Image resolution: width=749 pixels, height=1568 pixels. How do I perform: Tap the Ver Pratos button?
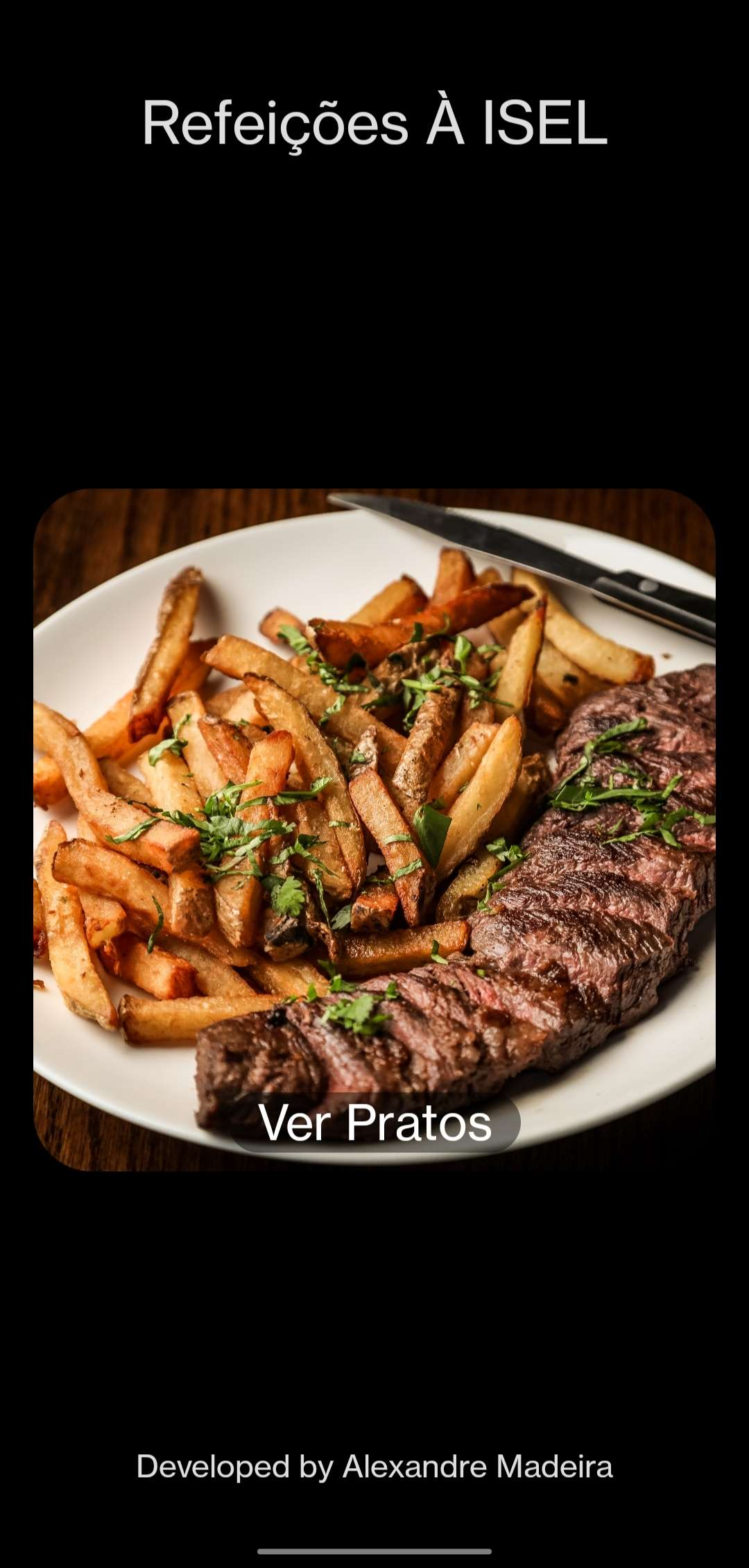375,1123
